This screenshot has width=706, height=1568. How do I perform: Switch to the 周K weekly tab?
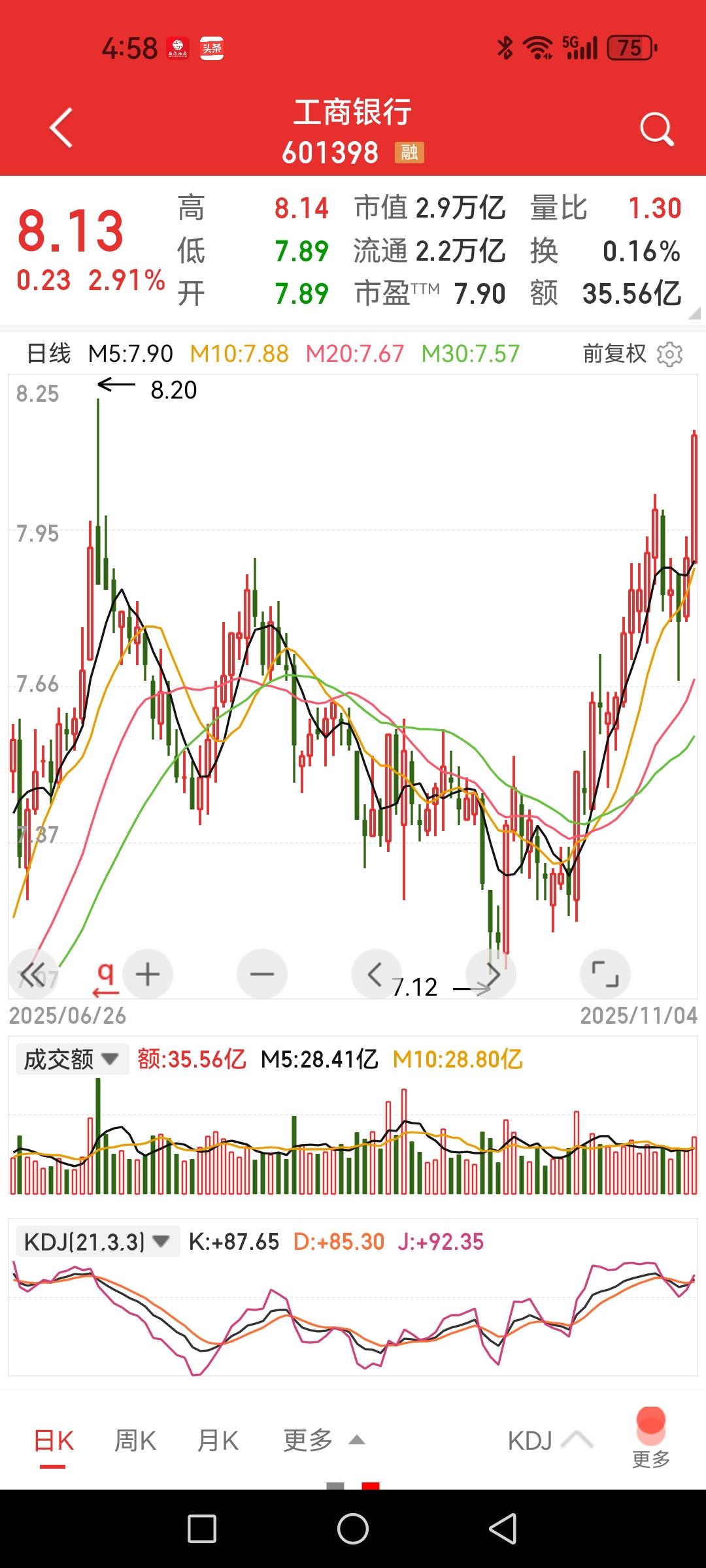click(134, 1439)
